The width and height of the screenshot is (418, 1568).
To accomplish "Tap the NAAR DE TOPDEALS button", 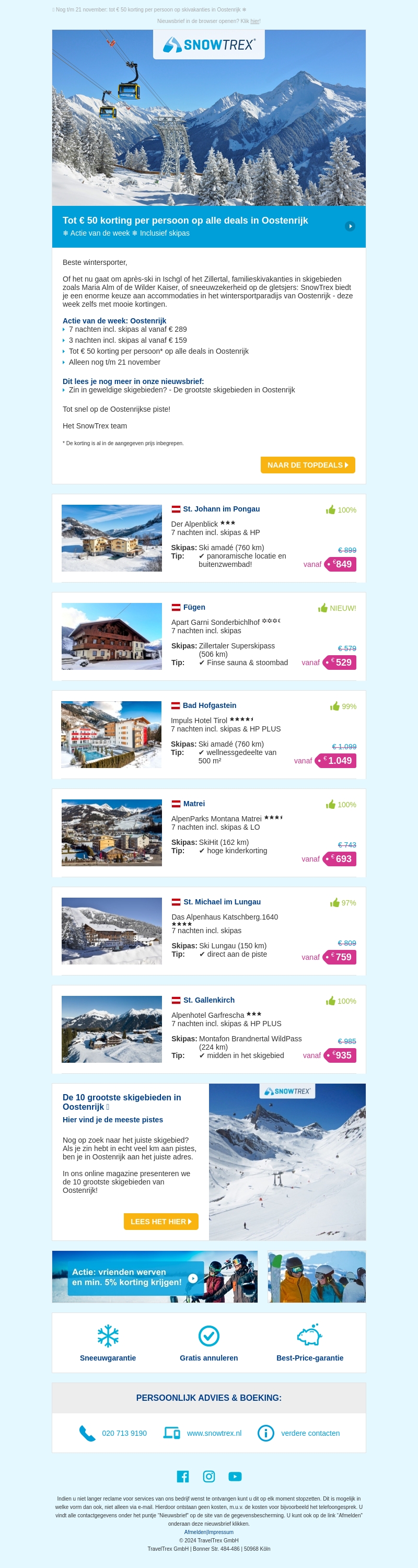I will click(307, 465).
